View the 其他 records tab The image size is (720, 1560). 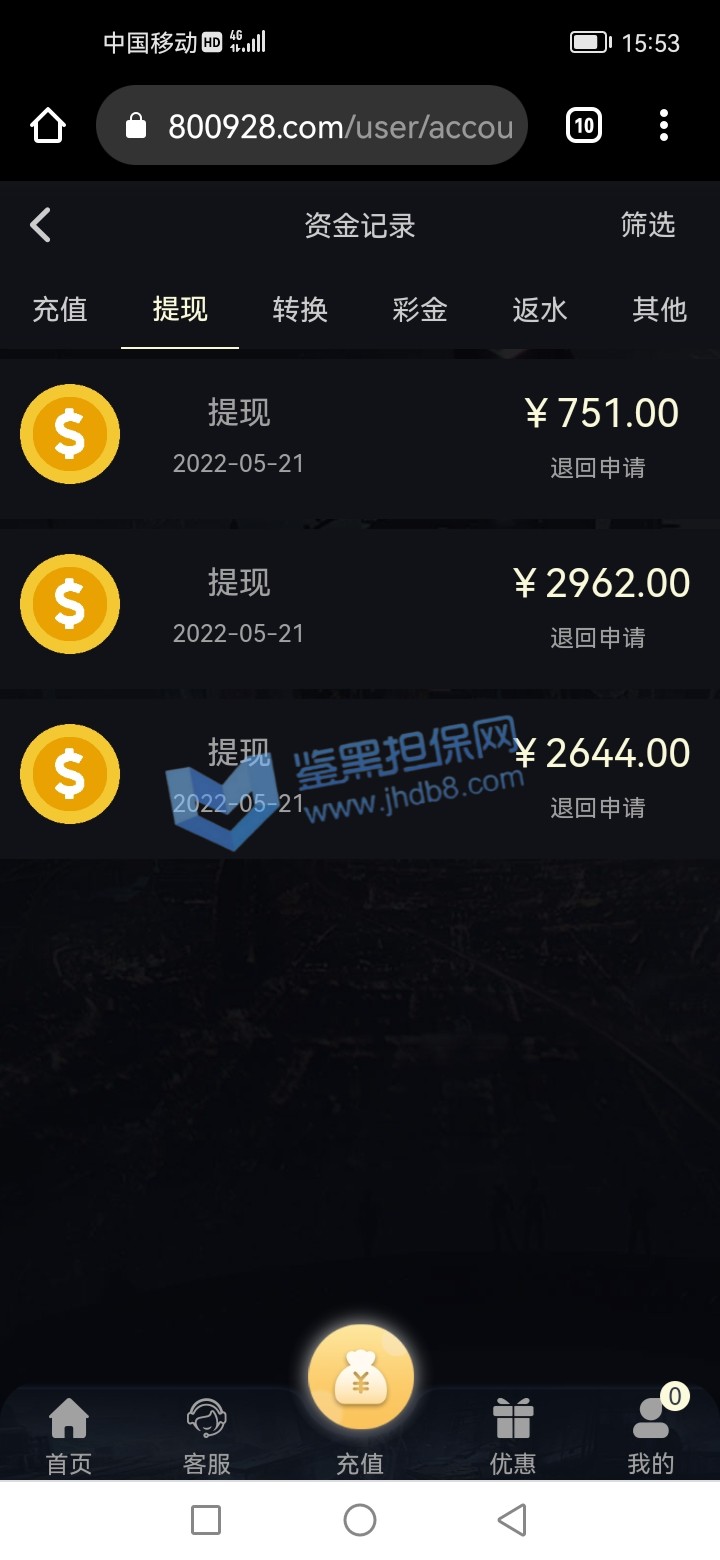659,310
